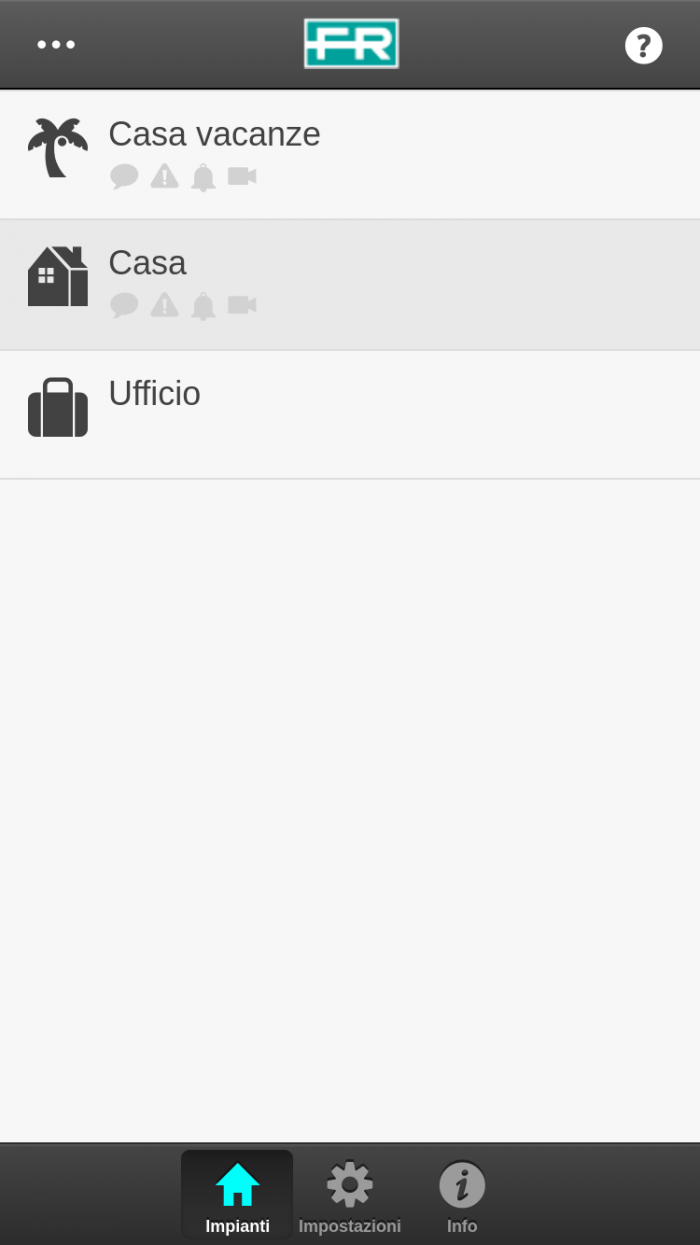700x1245 pixels.
Task: Open the three-dot overflow menu
Action: tap(56, 45)
